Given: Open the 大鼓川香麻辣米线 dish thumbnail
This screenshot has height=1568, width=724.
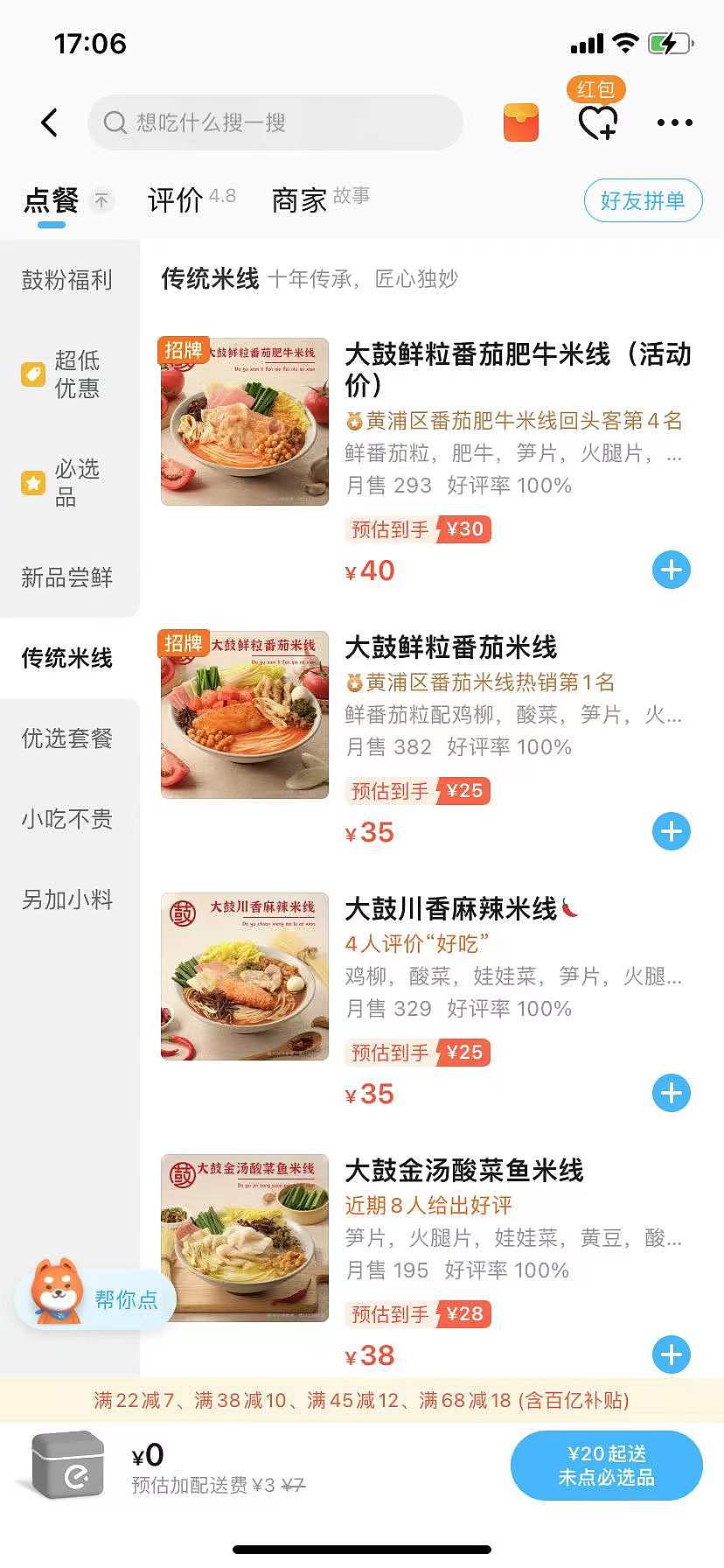Looking at the screenshot, I should 245,976.
